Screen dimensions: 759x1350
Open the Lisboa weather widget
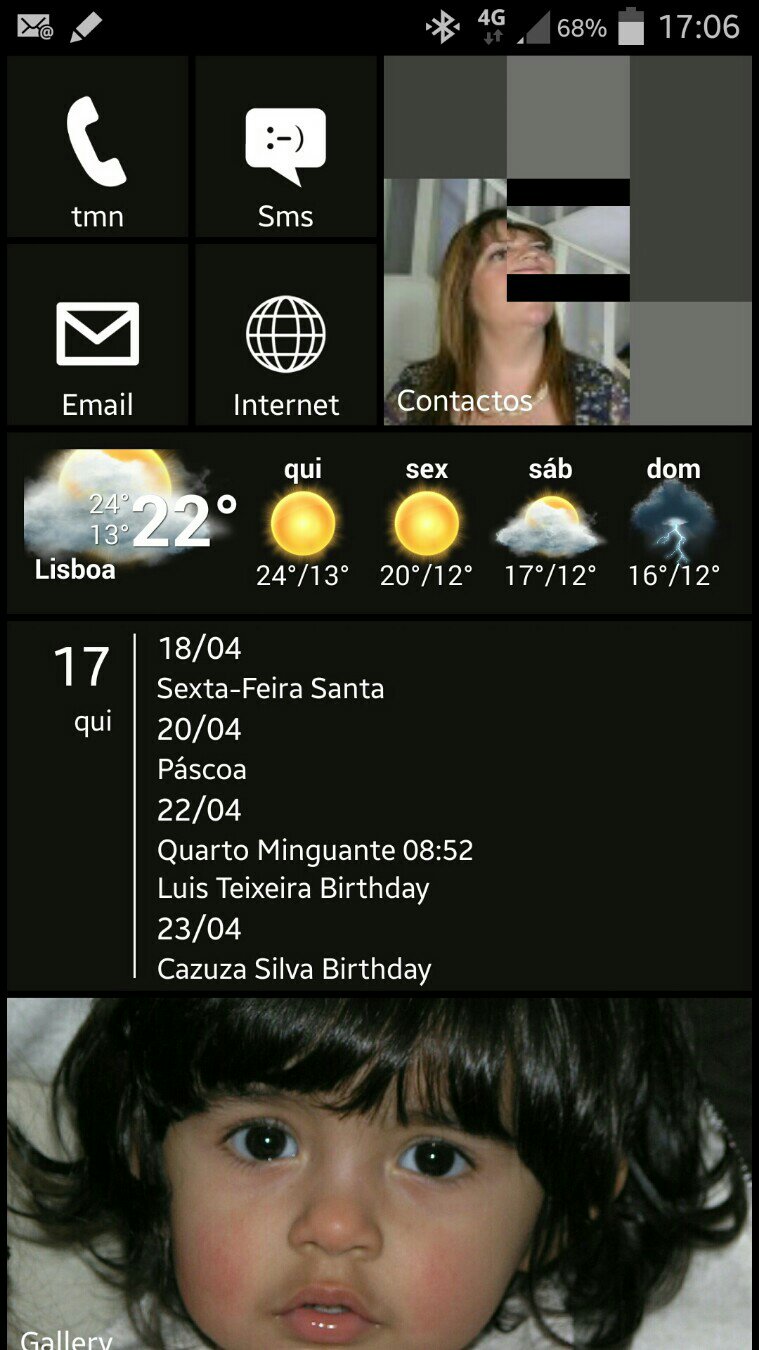[379, 522]
